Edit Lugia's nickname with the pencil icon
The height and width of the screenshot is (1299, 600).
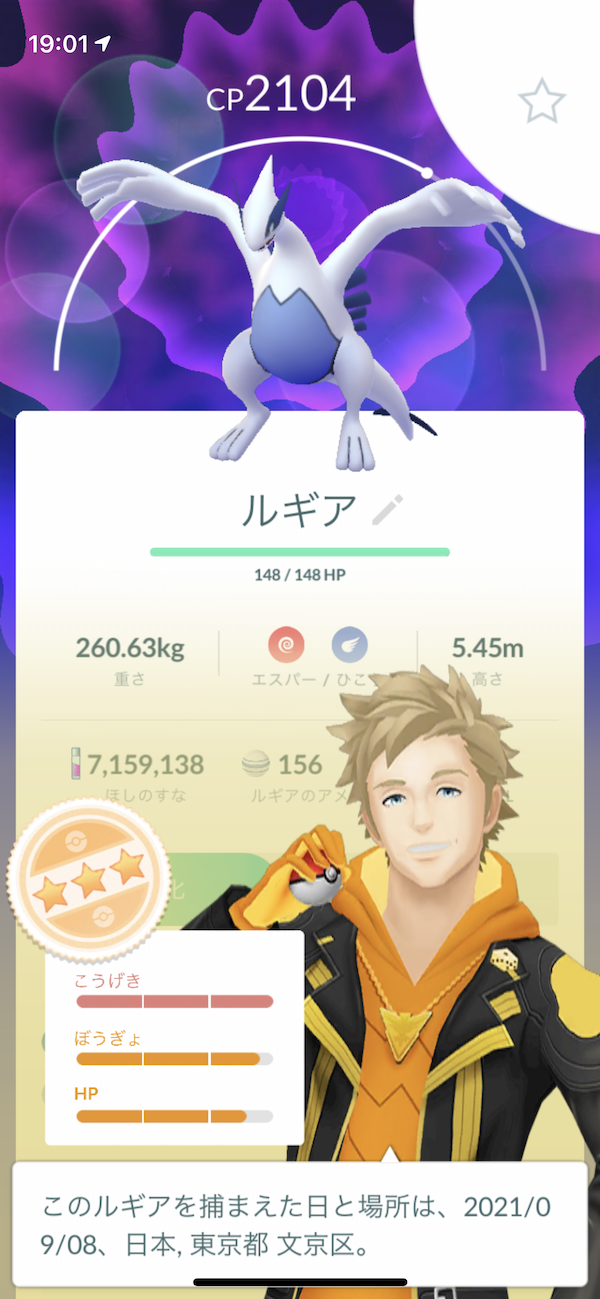(387, 510)
